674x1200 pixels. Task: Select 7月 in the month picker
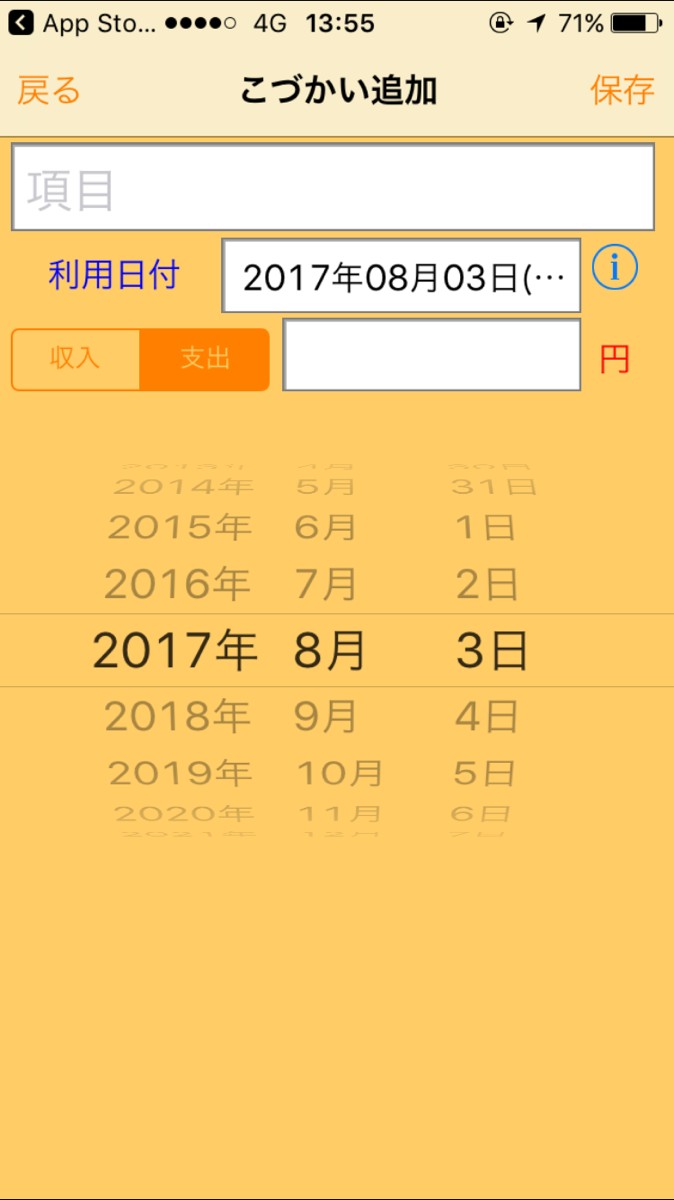point(326,584)
